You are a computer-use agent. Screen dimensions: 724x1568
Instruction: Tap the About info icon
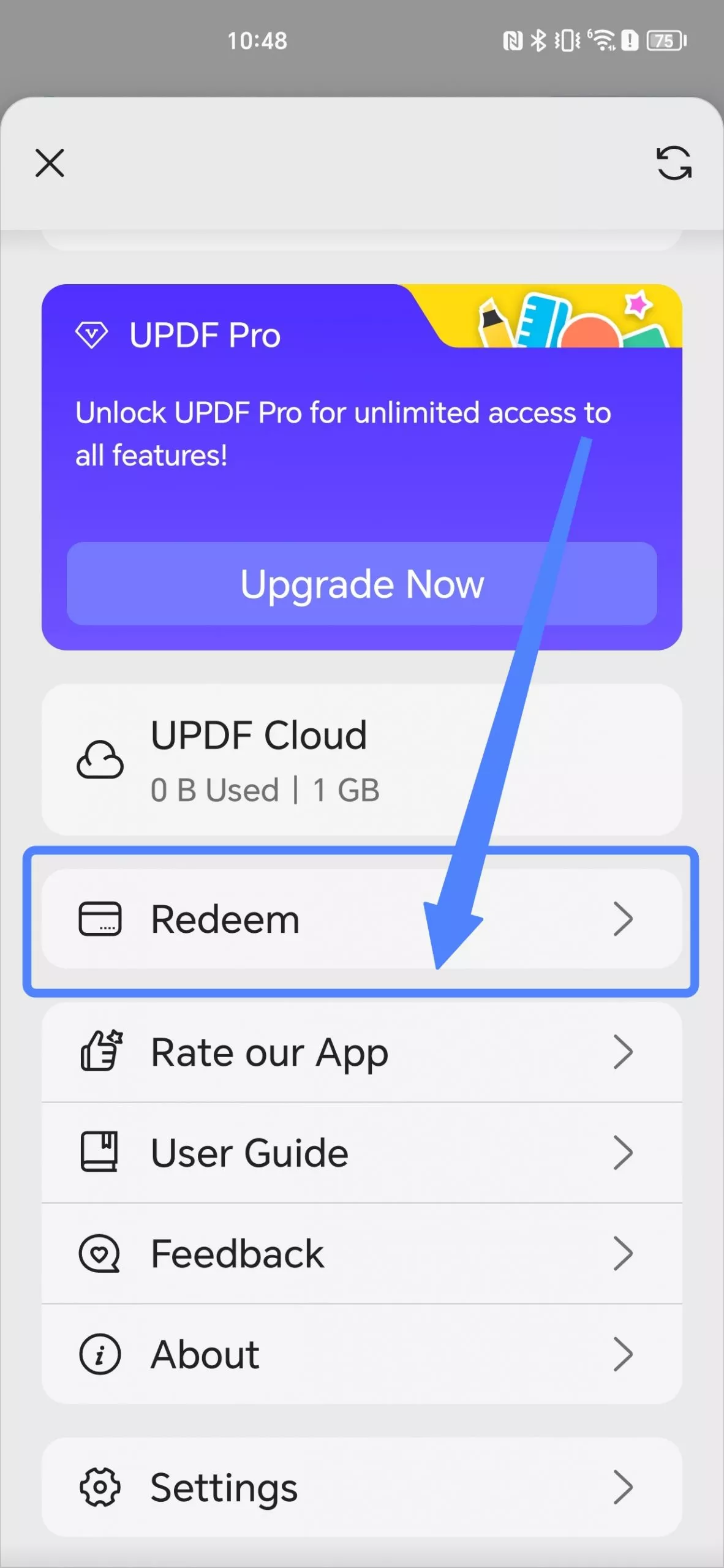[100, 1354]
